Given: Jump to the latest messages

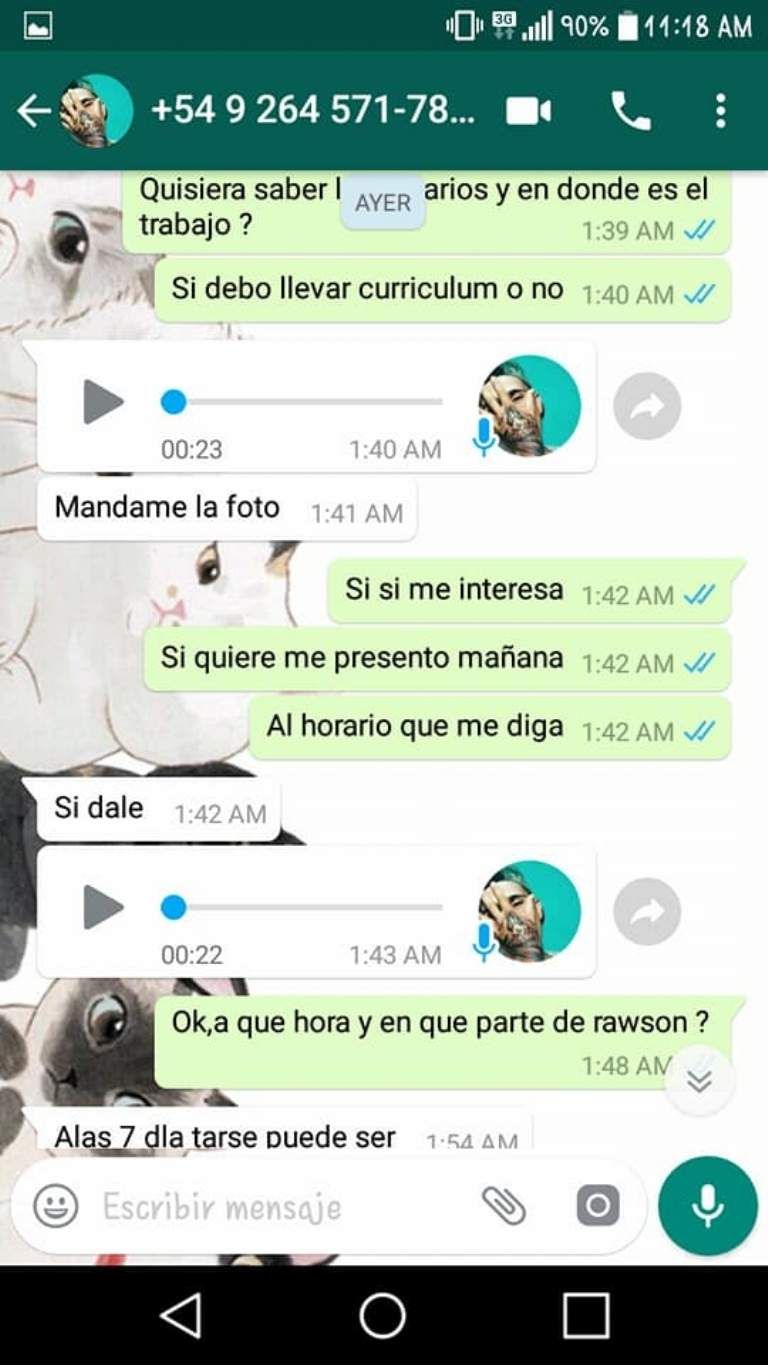Looking at the screenshot, I should click(x=700, y=1081).
